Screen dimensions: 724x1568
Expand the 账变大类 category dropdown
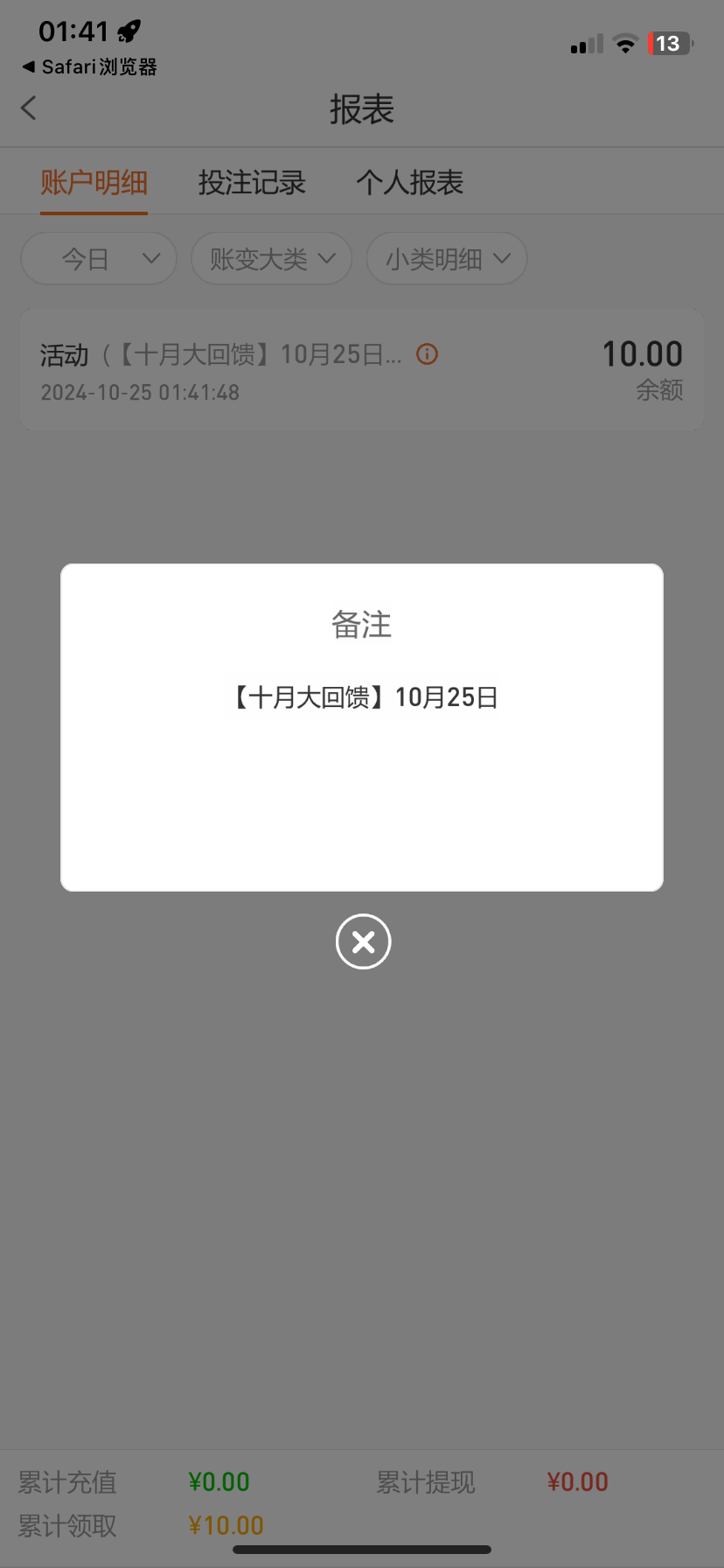(x=271, y=258)
